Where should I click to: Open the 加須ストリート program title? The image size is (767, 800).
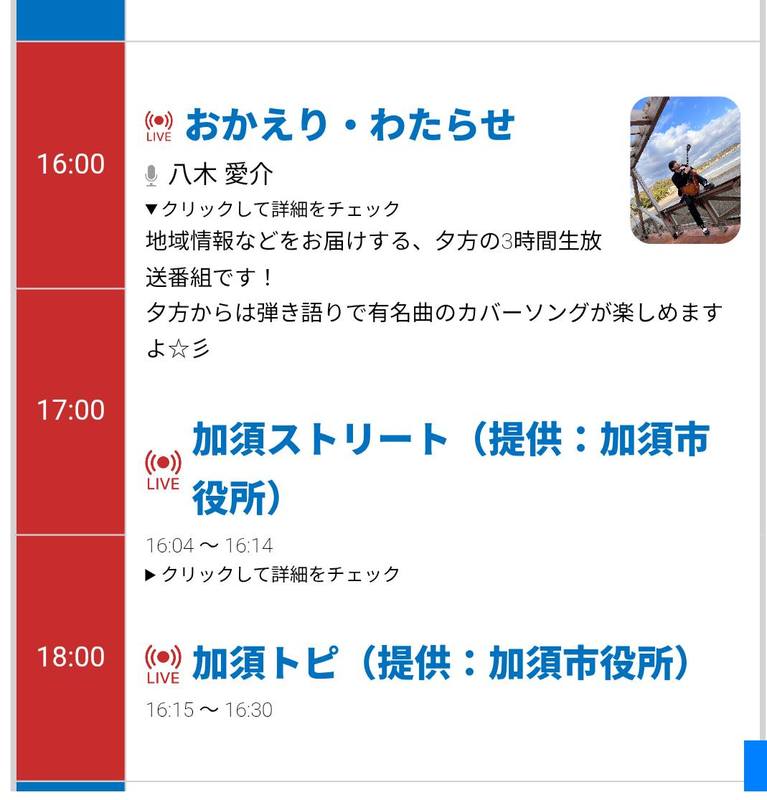click(x=450, y=468)
